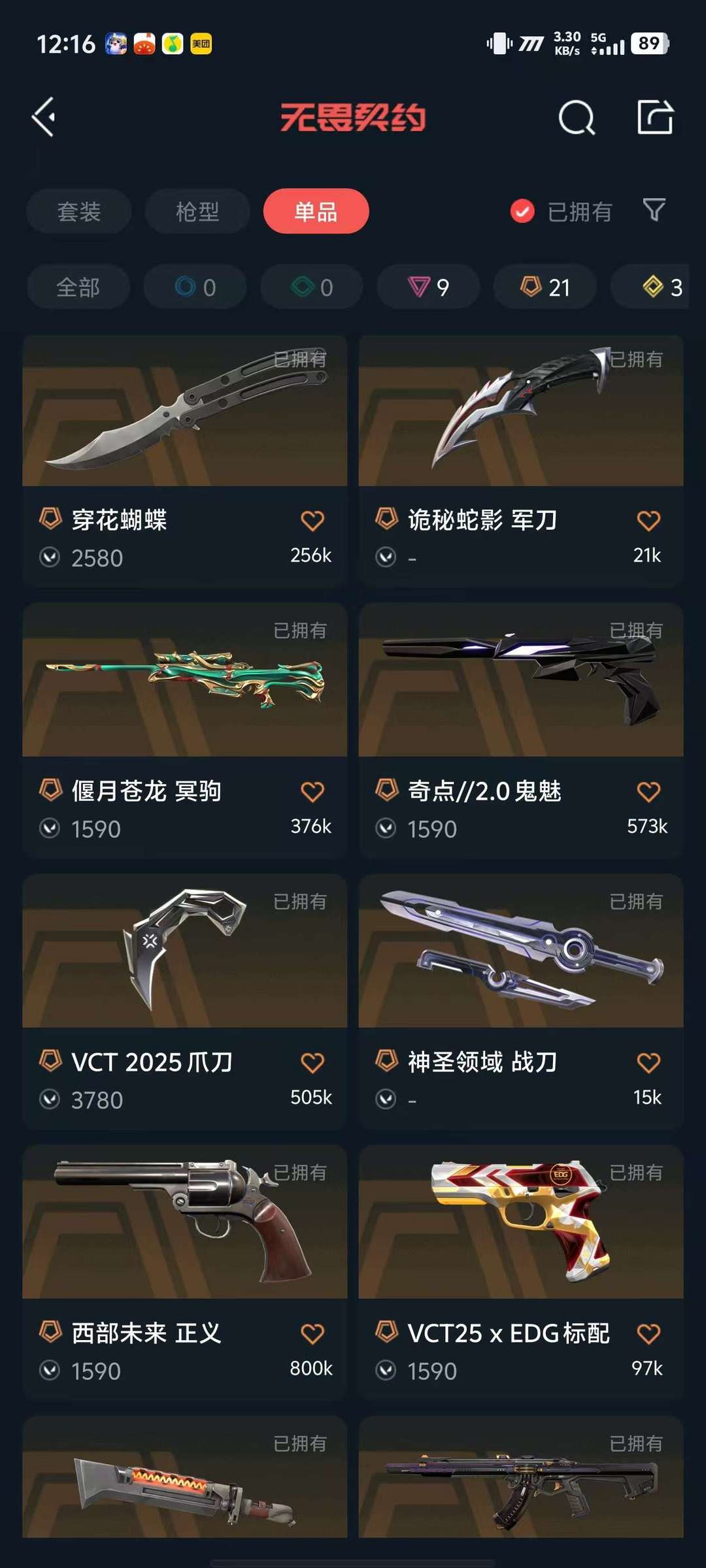
Task: Open the 穿花蝴蝶 knife card
Action: point(185,461)
